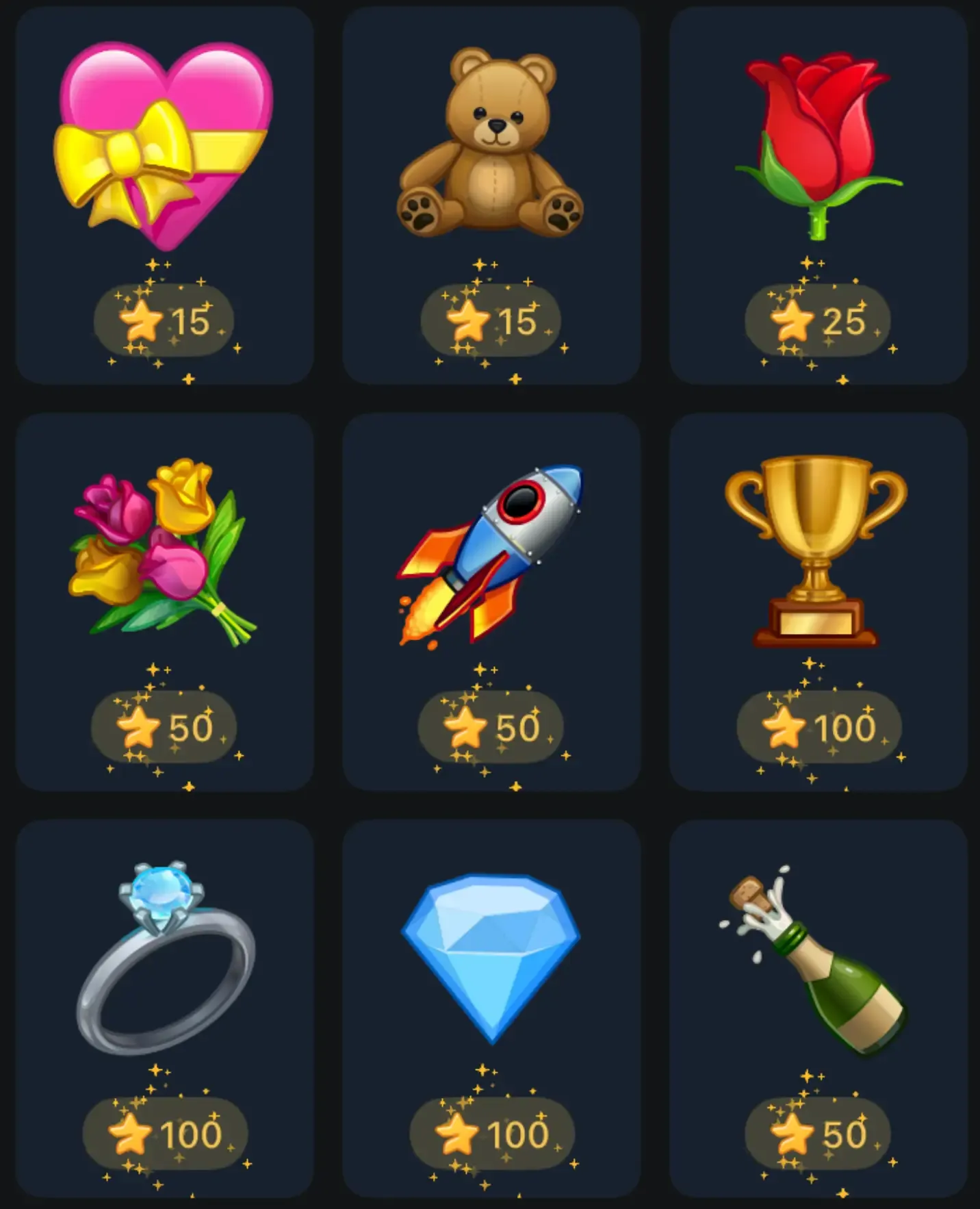Click the 15-star price on the Heart gift

pos(164,319)
